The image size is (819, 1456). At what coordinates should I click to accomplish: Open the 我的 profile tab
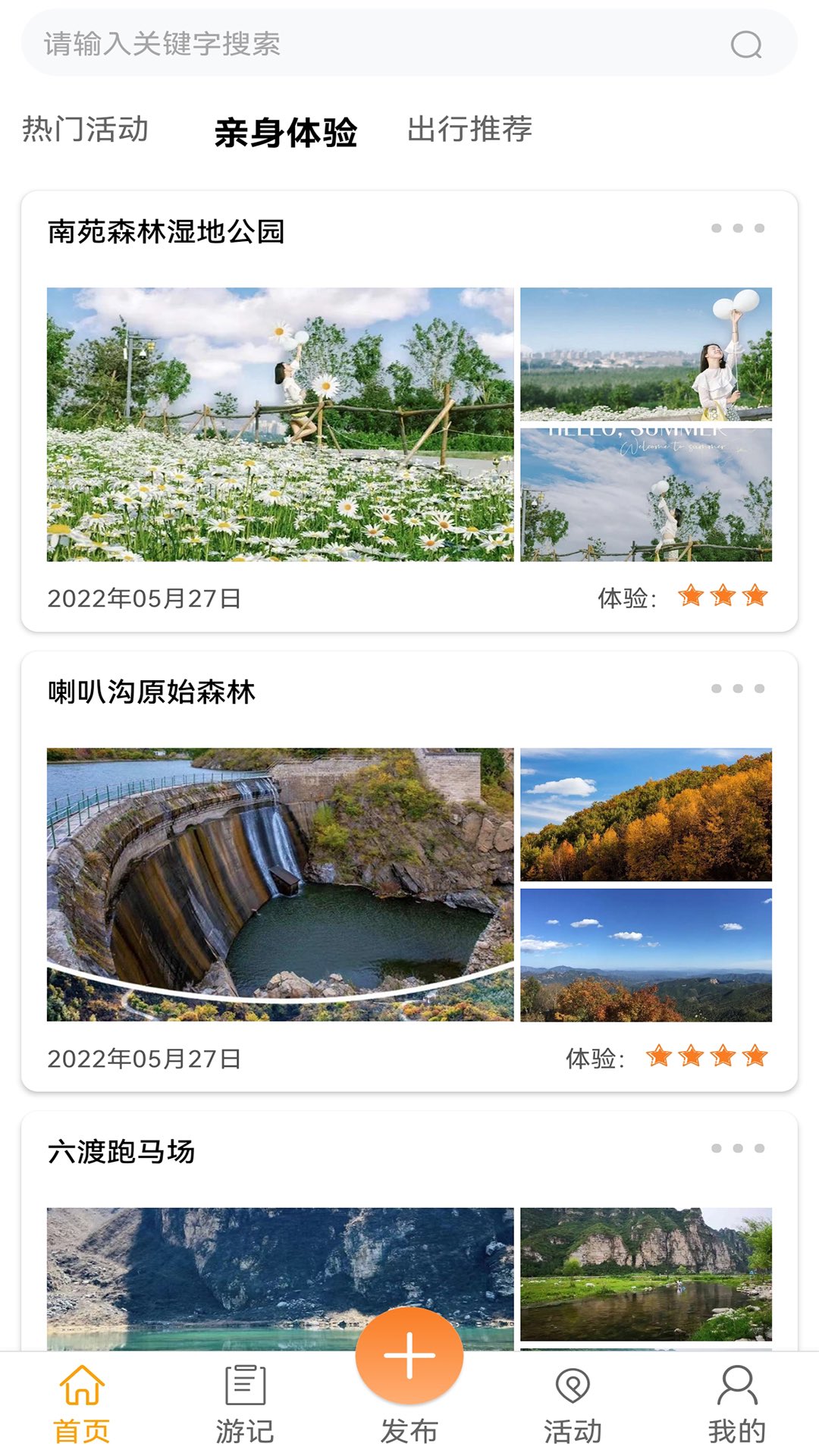[737, 1404]
